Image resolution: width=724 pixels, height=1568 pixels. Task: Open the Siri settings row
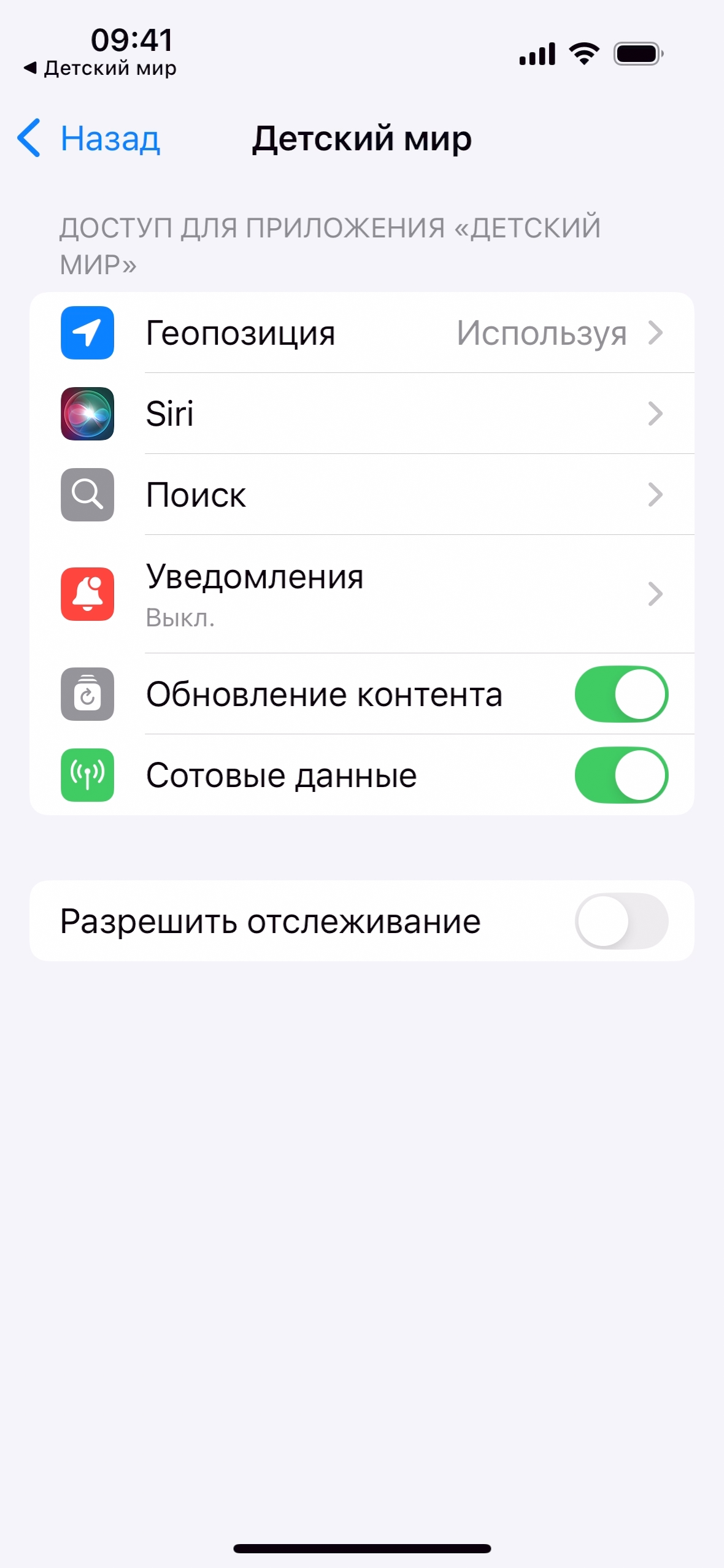pyautogui.click(x=361, y=413)
